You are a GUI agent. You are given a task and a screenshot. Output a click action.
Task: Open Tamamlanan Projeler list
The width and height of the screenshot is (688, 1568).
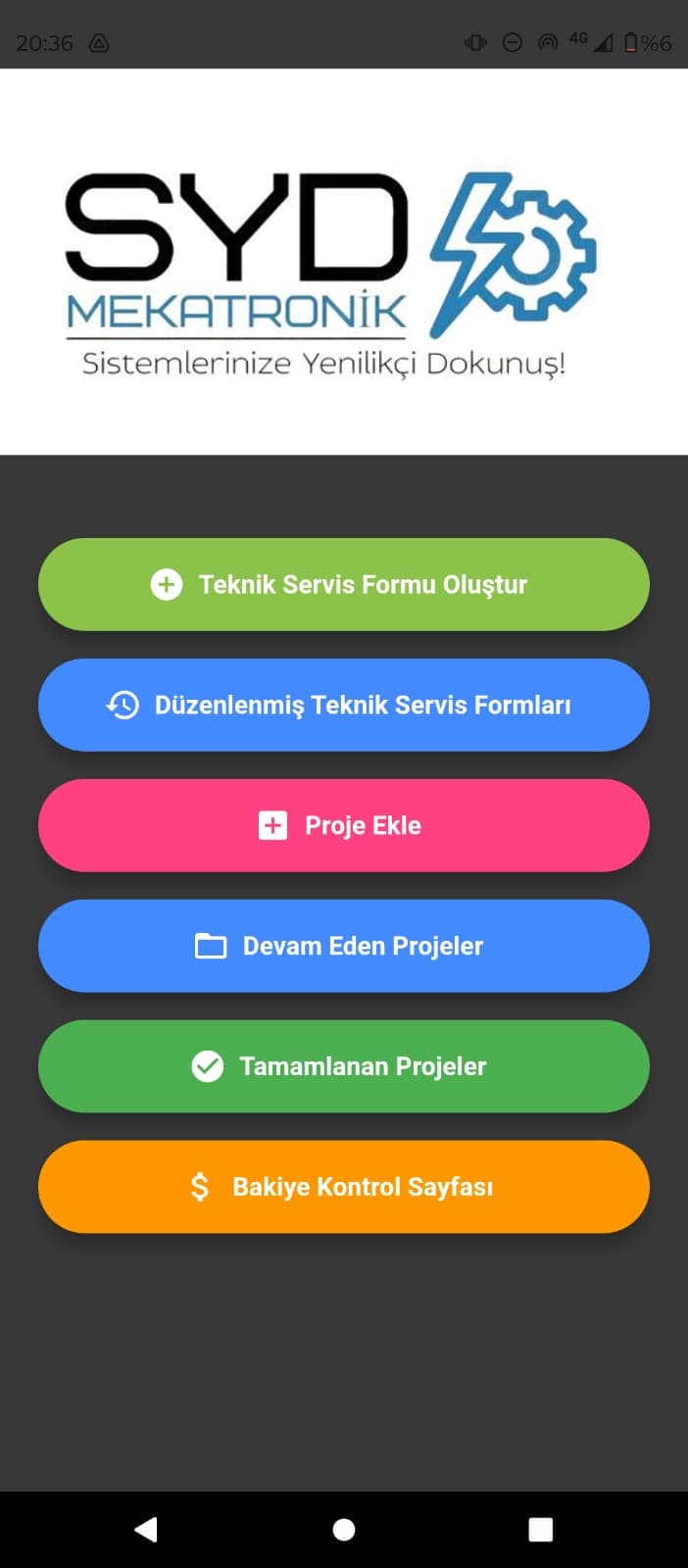pos(343,1066)
